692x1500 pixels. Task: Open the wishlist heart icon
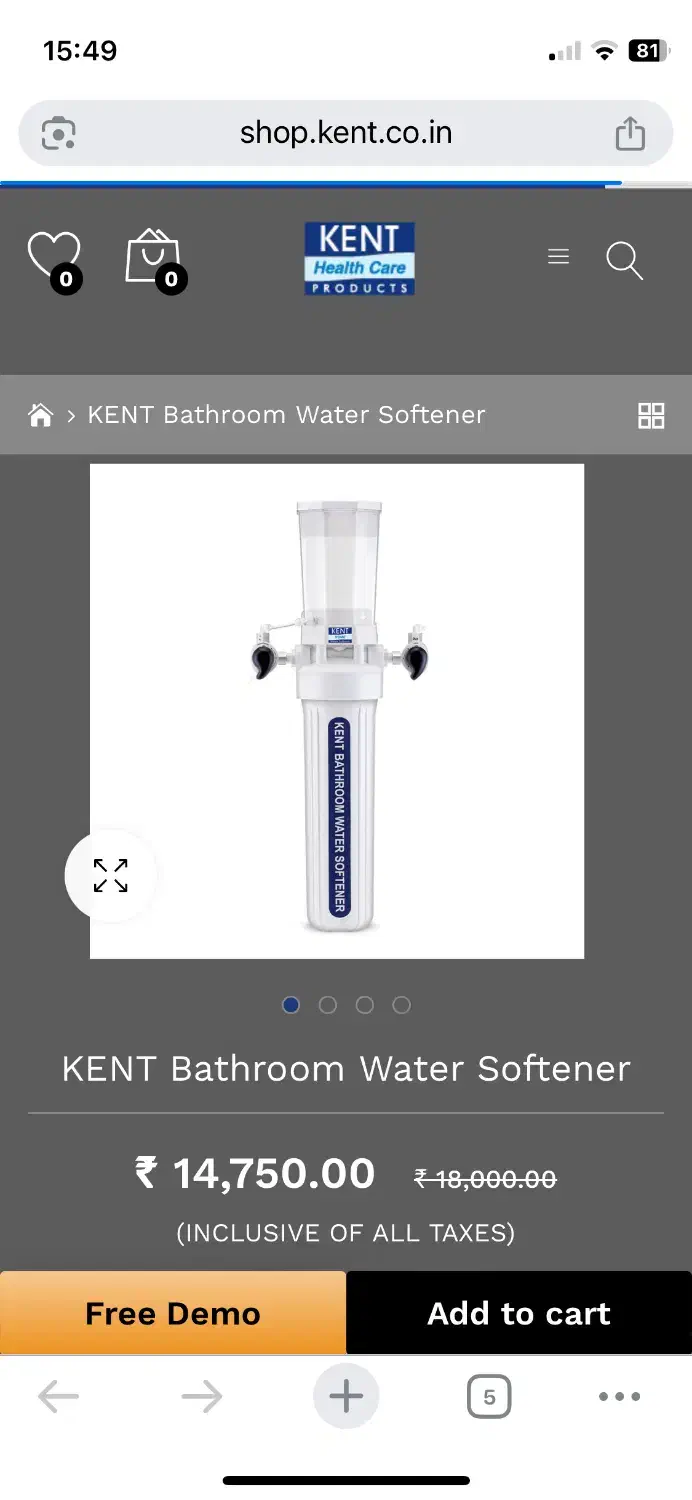53,257
